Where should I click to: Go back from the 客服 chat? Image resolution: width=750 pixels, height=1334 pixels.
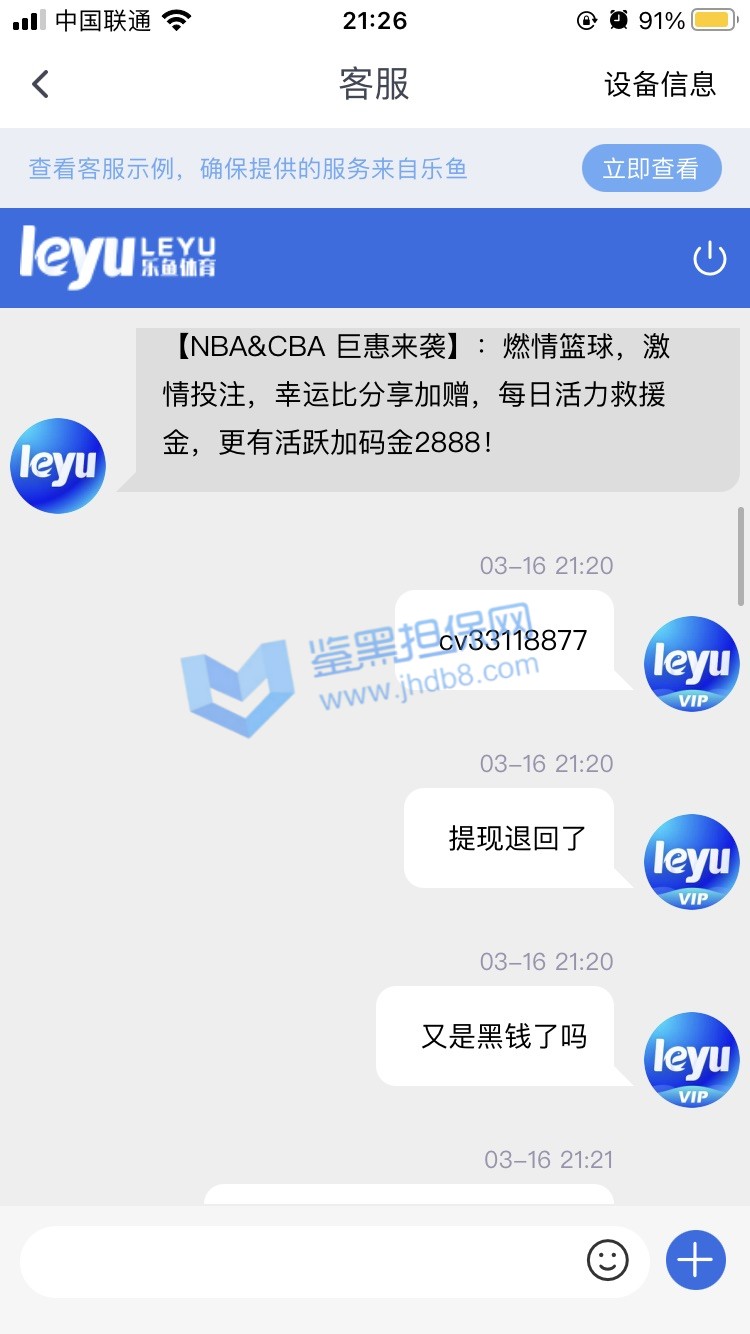point(40,84)
